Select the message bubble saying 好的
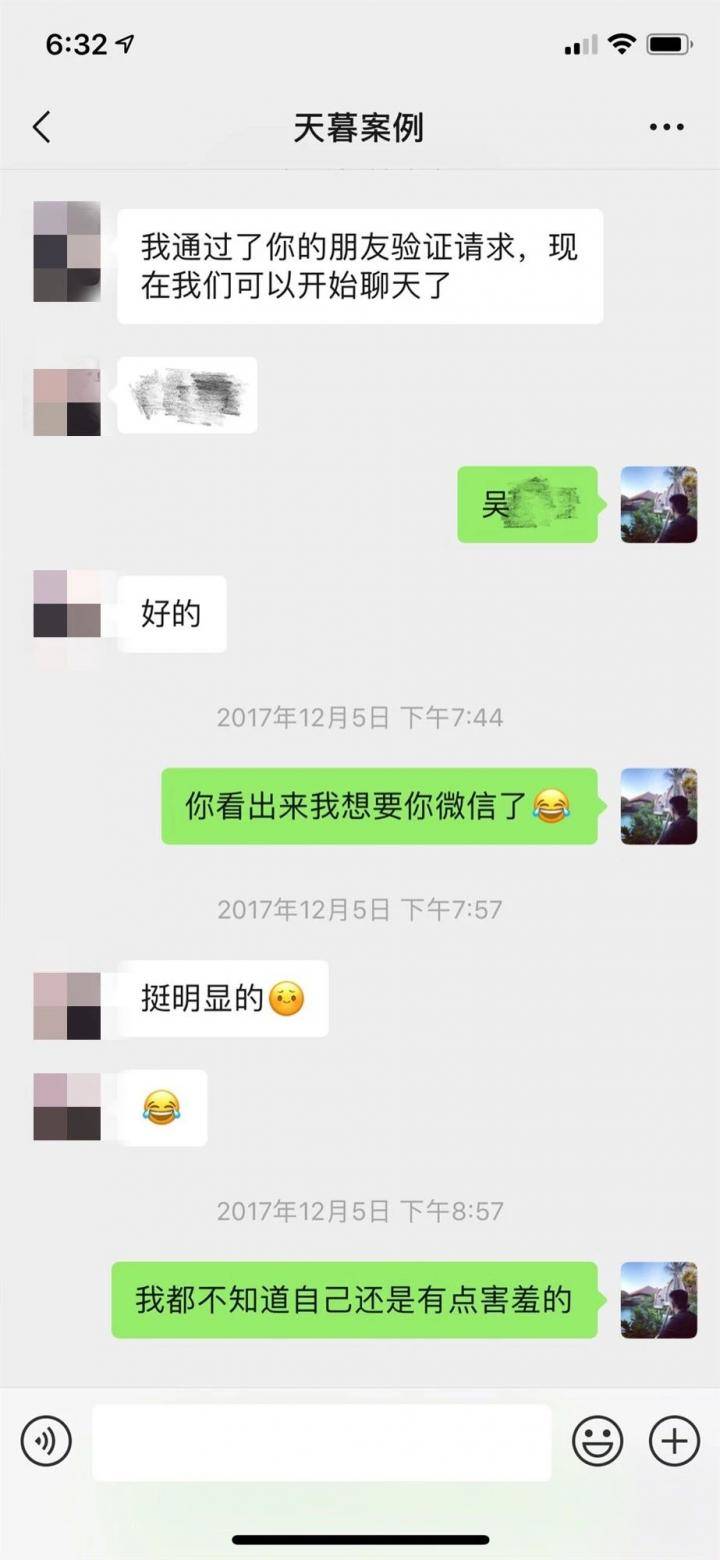This screenshot has height=1560, width=720. [170, 614]
